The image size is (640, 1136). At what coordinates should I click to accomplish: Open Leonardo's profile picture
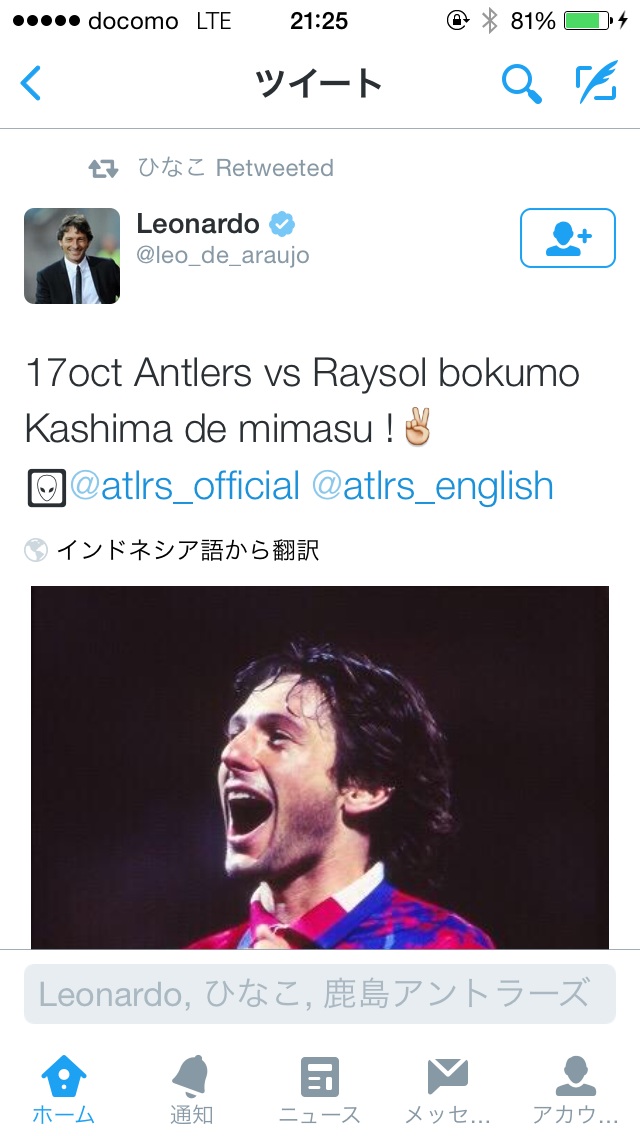point(72,256)
